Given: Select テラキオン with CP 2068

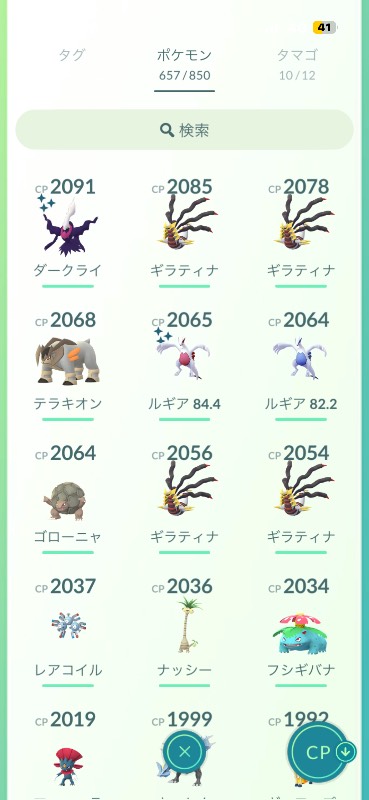Looking at the screenshot, I should point(68,365).
